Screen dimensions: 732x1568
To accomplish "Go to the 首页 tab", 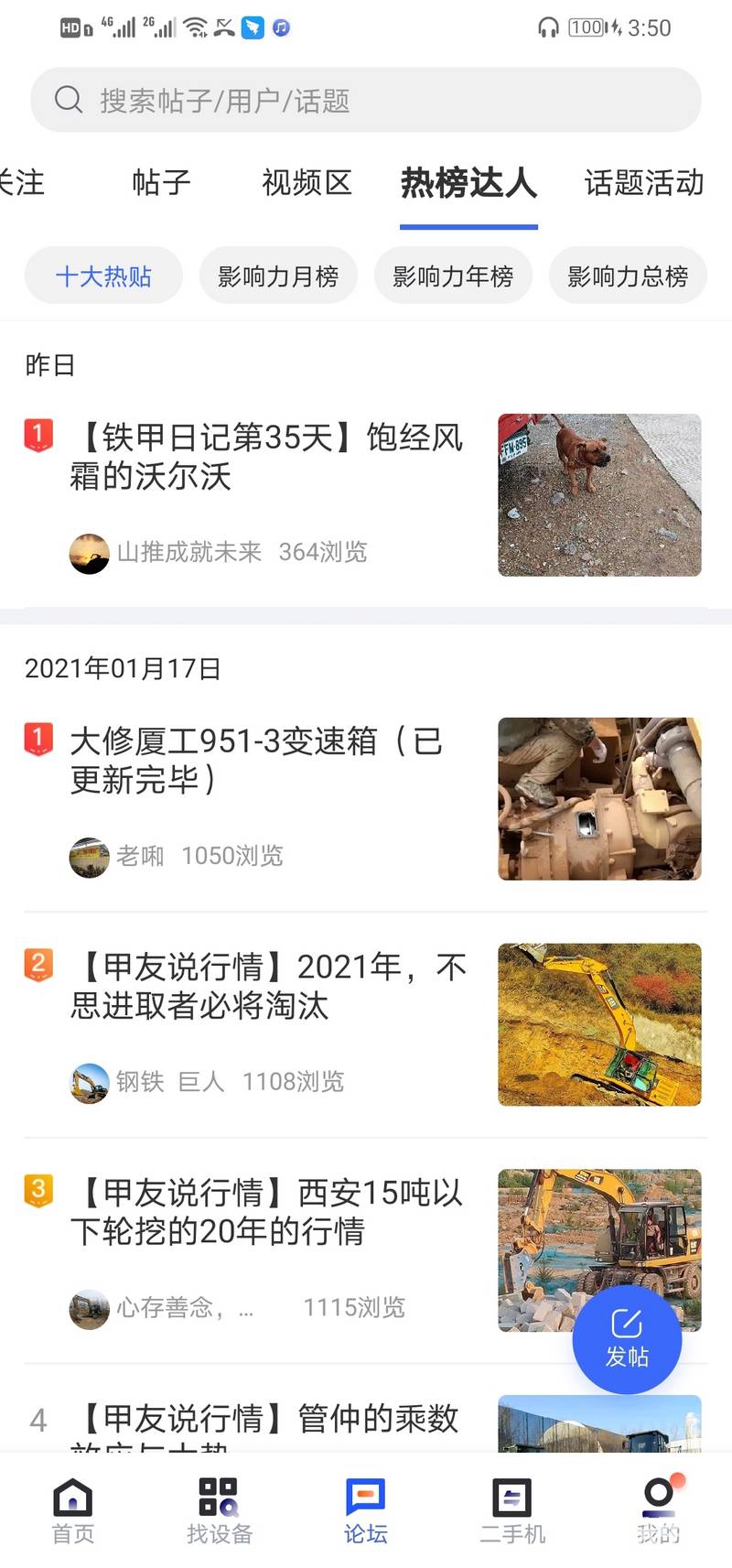I will point(73,1510).
